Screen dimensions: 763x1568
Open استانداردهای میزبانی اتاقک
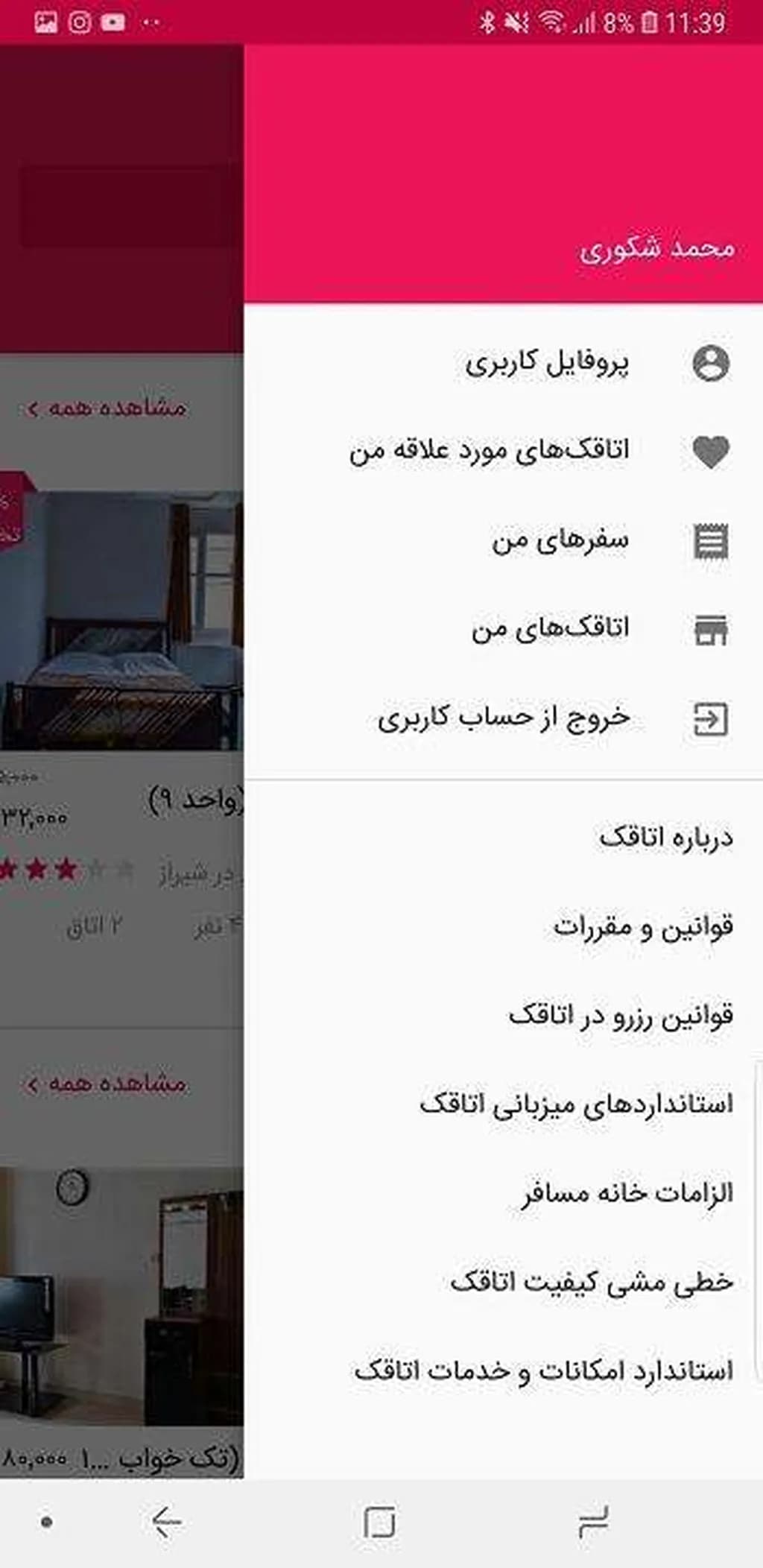coord(576,1104)
